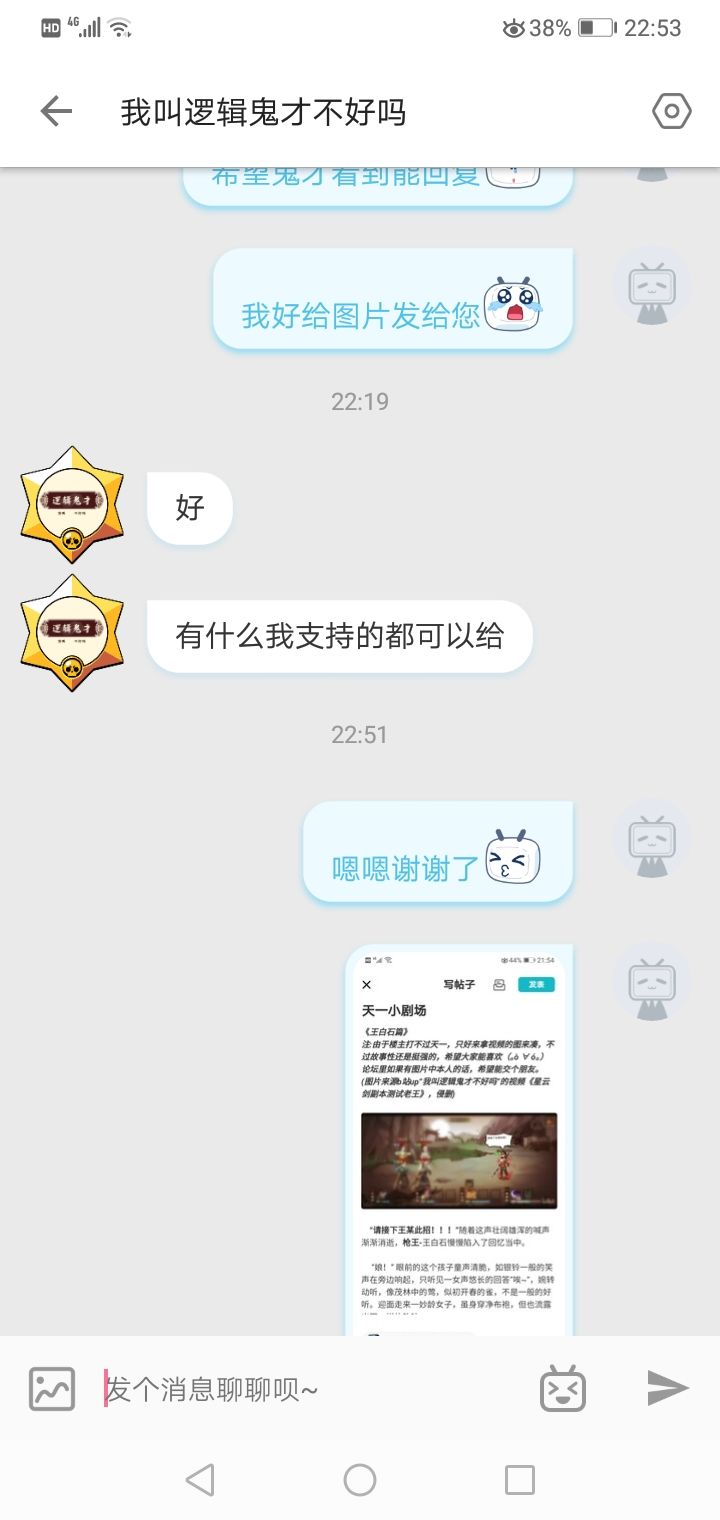The width and height of the screenshot is (720, 1520).
Task: Tap the message bubble saying 好
Action: click(189, 508)
